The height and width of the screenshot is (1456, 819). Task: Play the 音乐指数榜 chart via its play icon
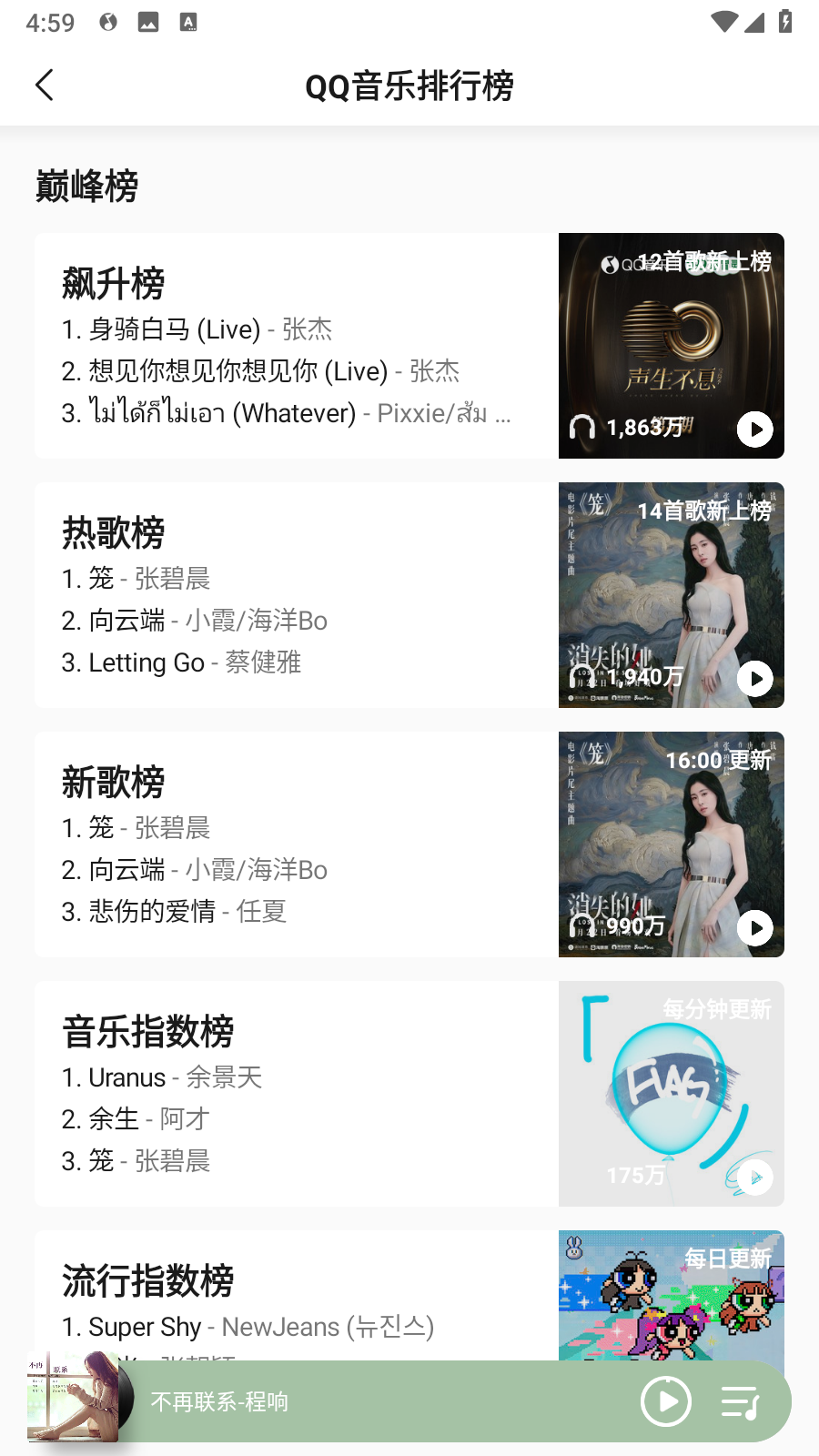pyautogui.click(x=754, y=1177)
